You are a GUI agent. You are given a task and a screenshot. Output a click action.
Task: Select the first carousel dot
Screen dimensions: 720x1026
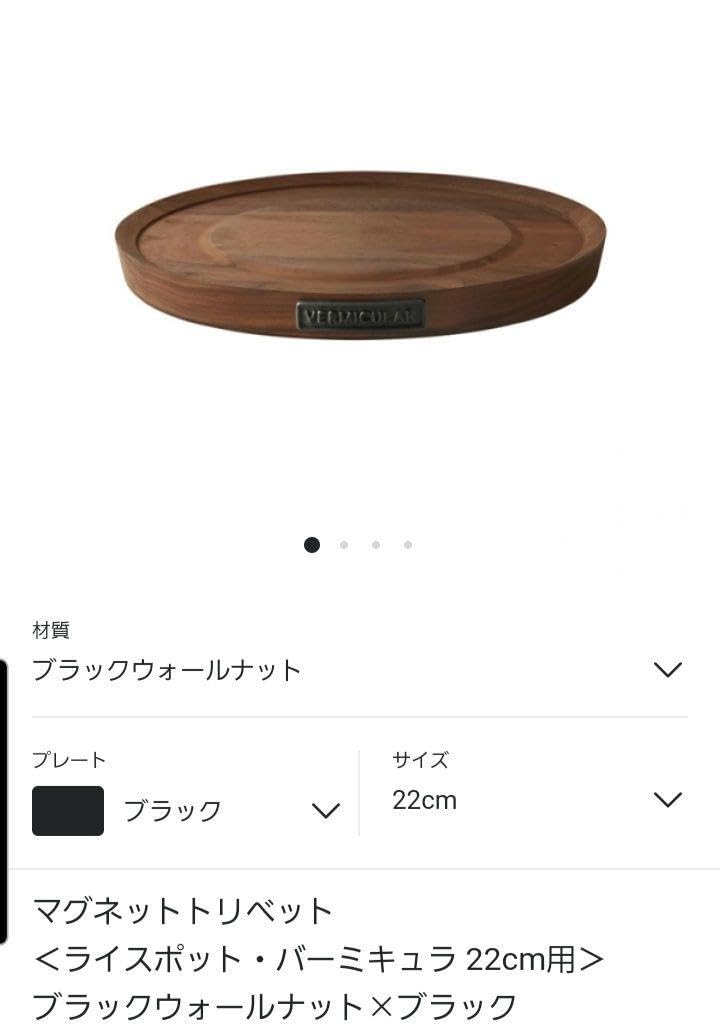tap(312, 544)
